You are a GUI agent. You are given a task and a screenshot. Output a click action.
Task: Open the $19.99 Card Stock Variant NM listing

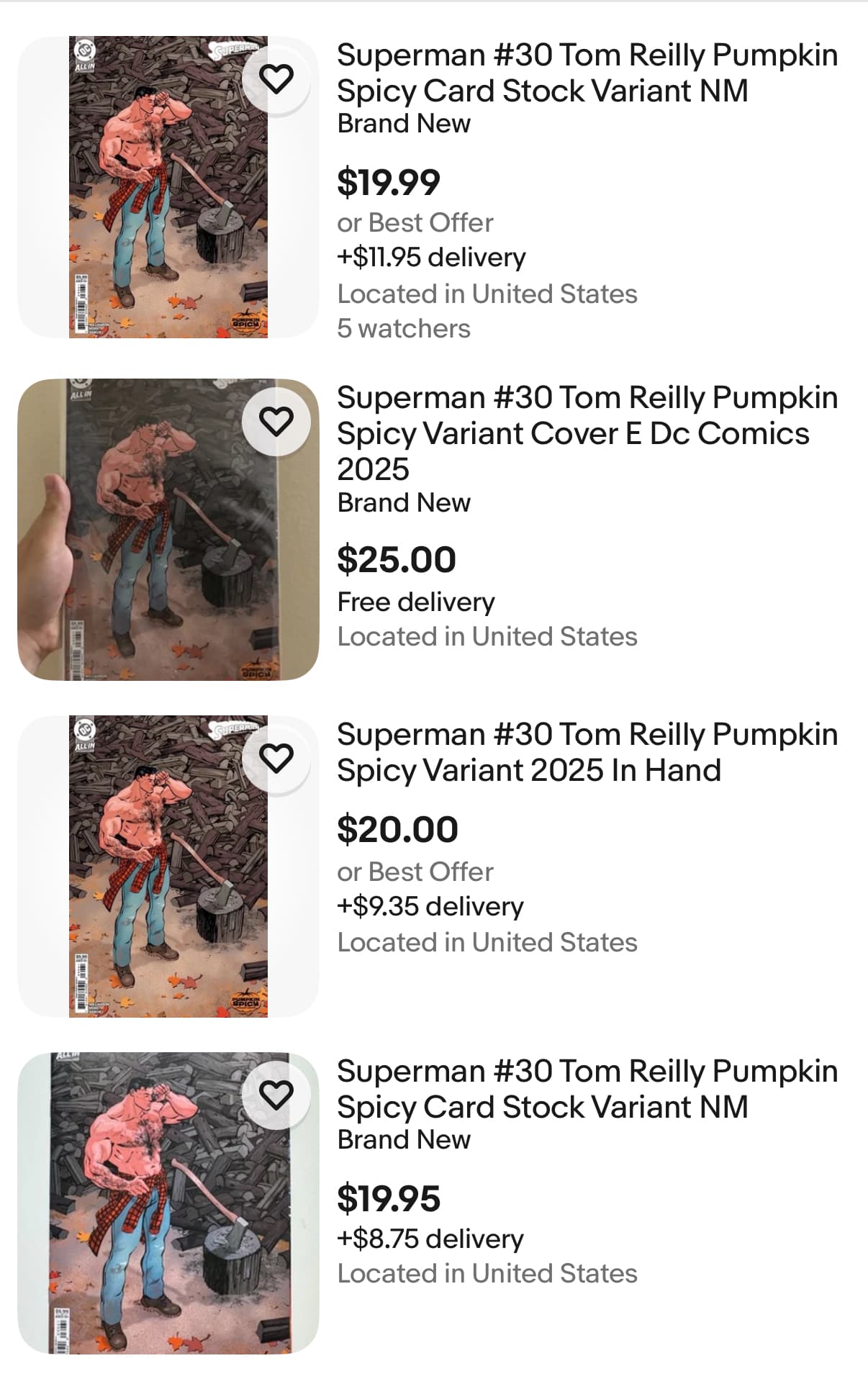587,73
